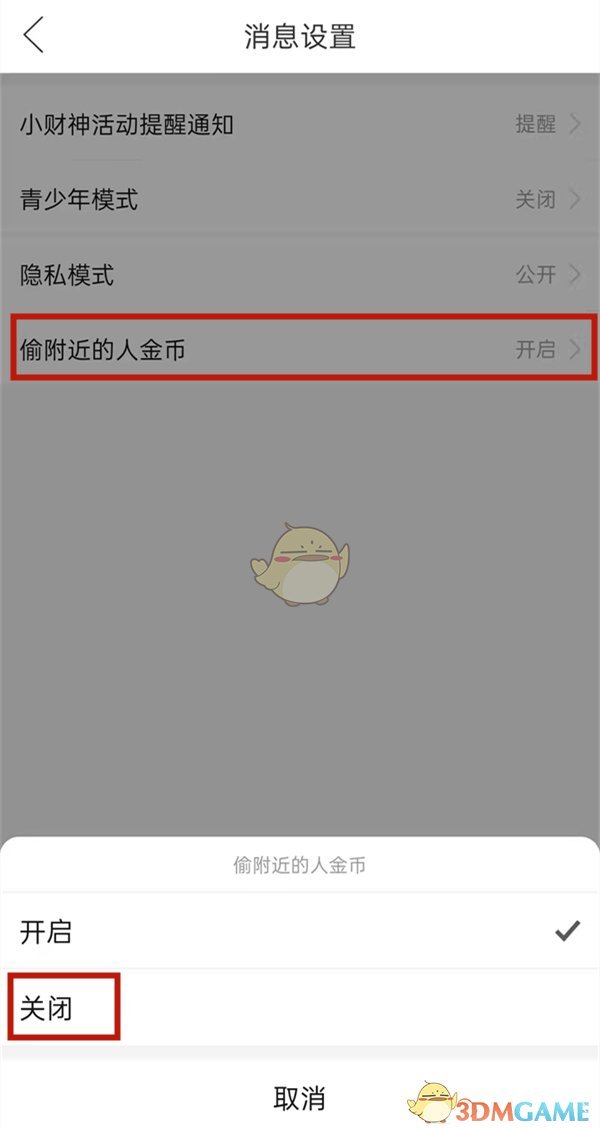Open 隐私模式 setting

click(300, 274)
